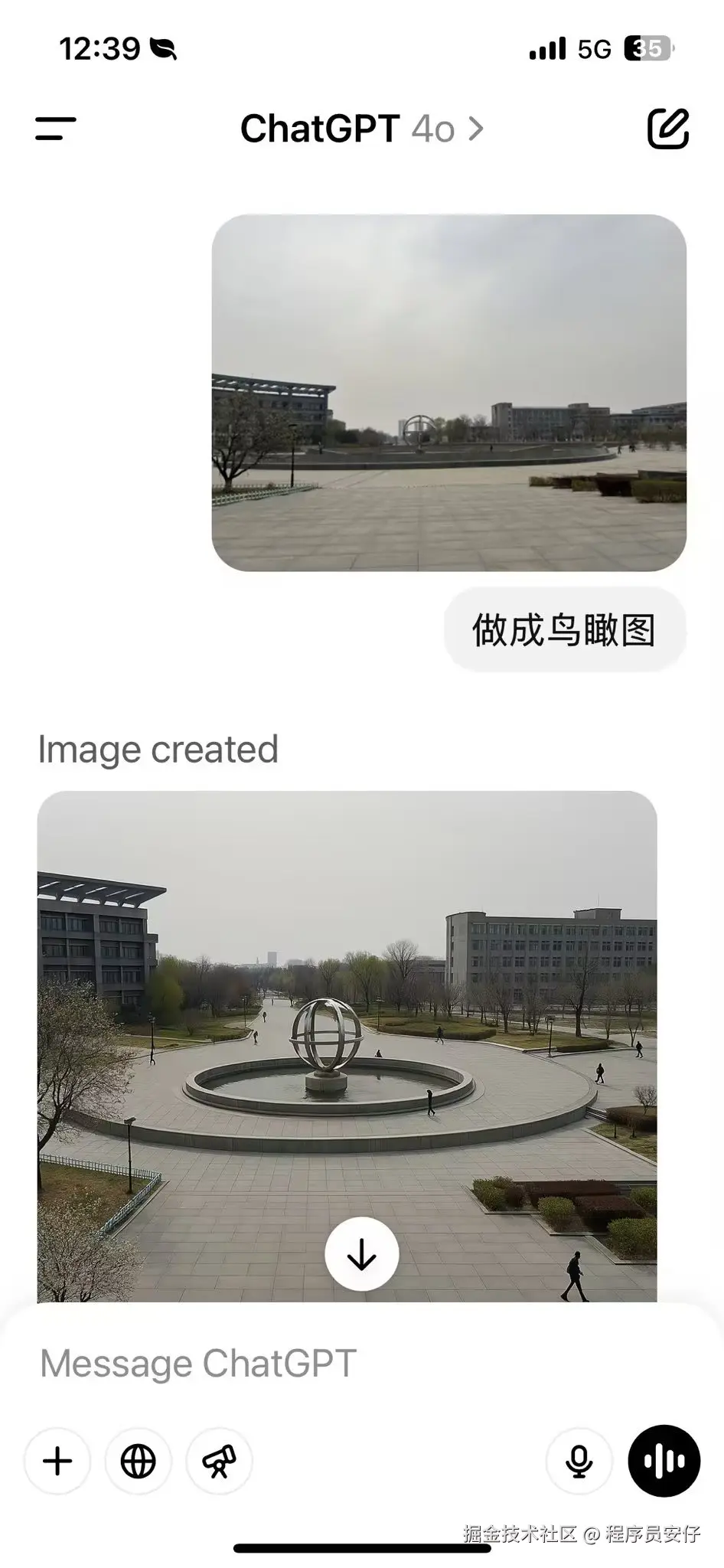This screenshot has height=1568, width=724.
Task: Tap the plus attachment button
Action: coord(57,1461)
